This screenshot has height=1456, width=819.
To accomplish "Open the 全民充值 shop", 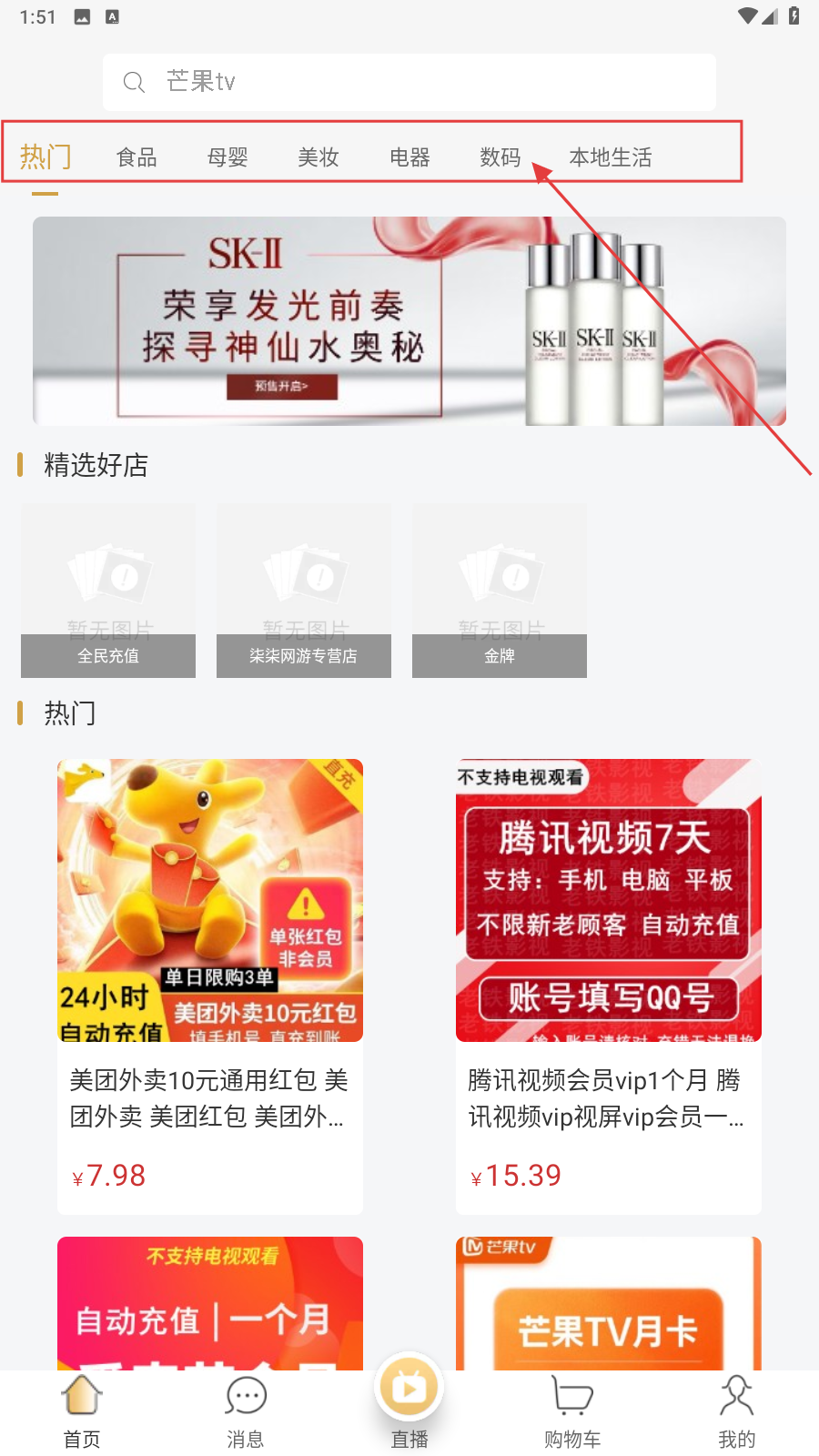I will point(108,591).
